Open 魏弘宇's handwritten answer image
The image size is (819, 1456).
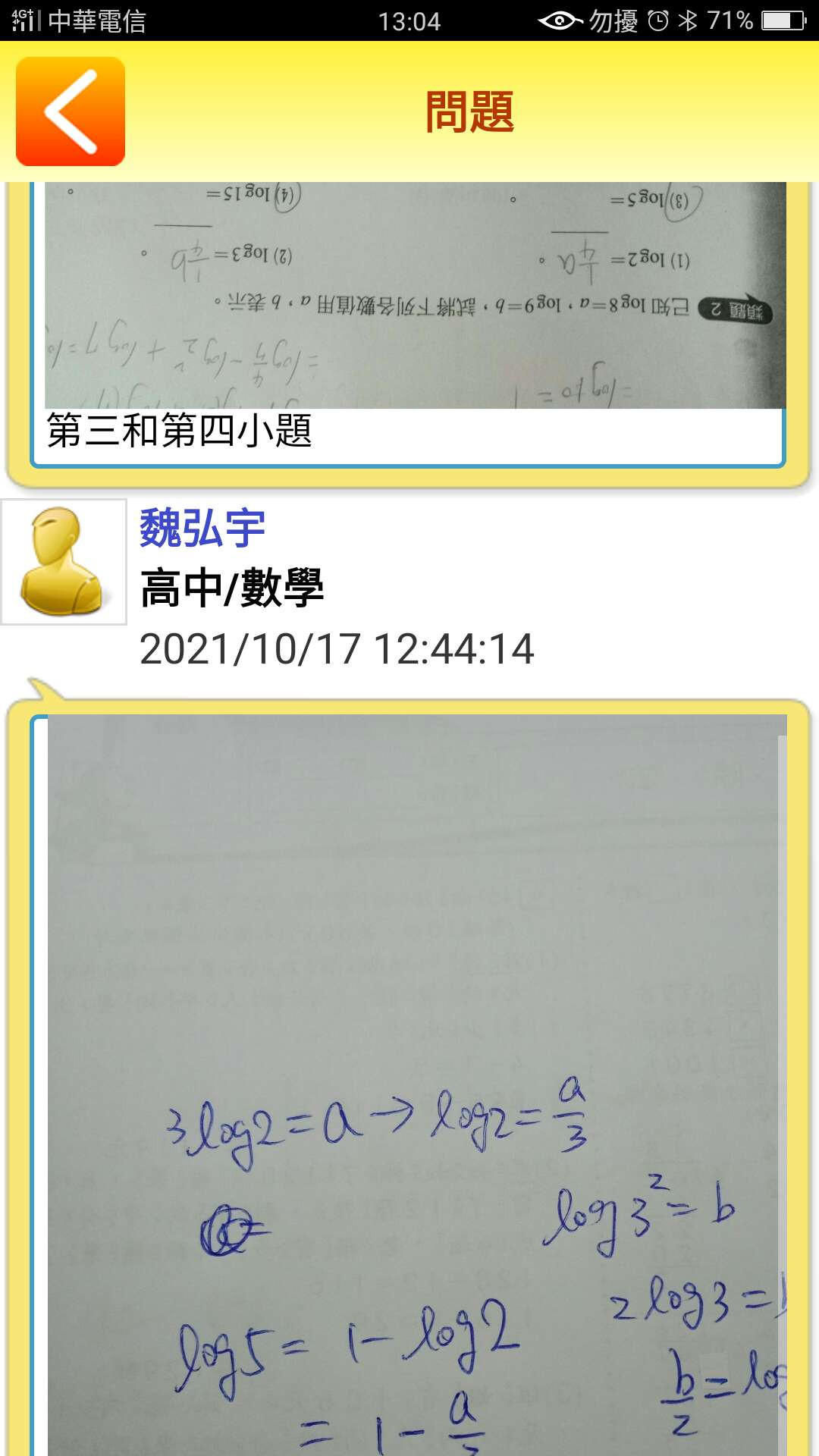pyautogui.click(x=416, y=1084)
